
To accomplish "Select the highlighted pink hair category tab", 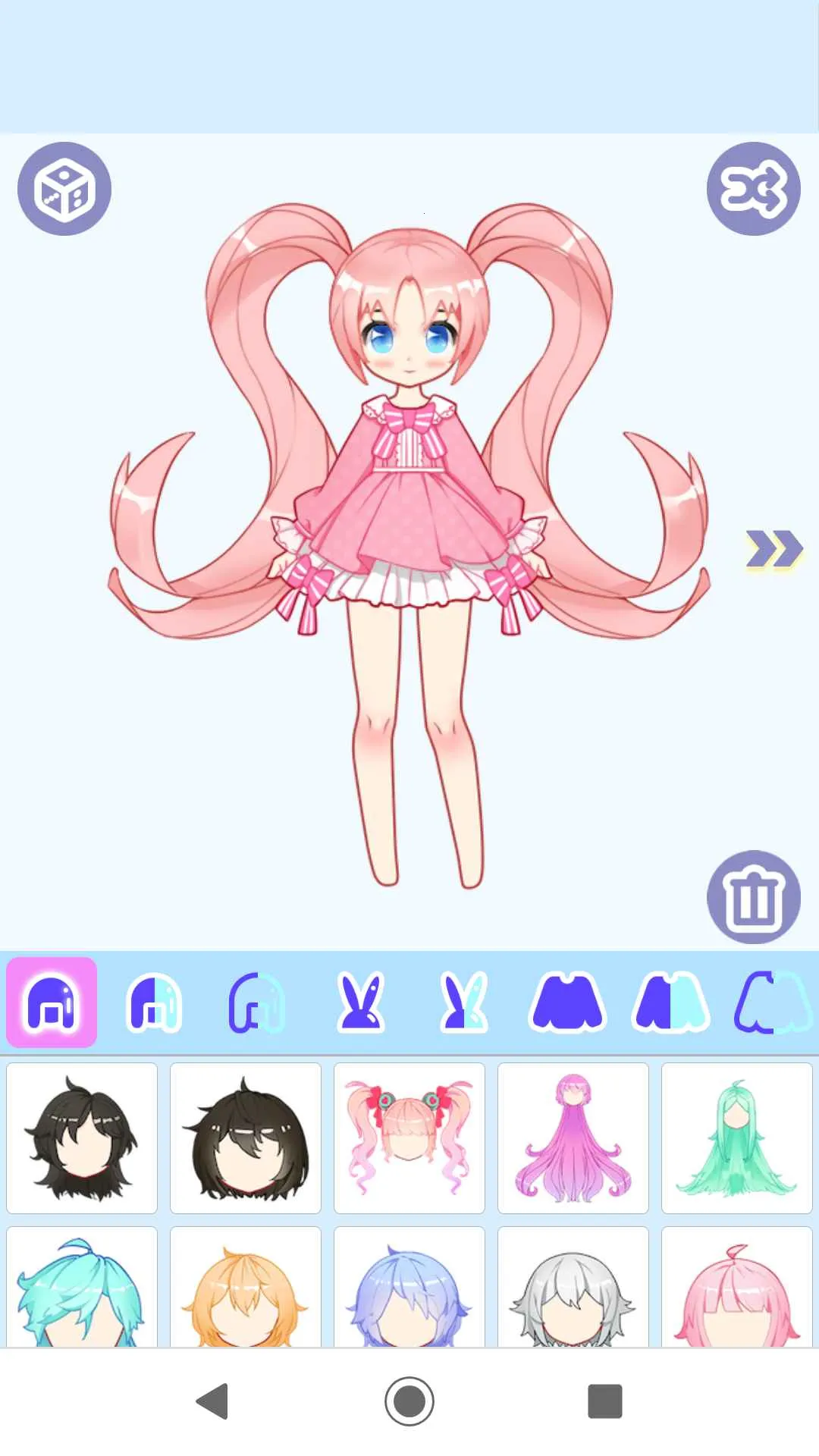I will click(x=52, y=1002).
